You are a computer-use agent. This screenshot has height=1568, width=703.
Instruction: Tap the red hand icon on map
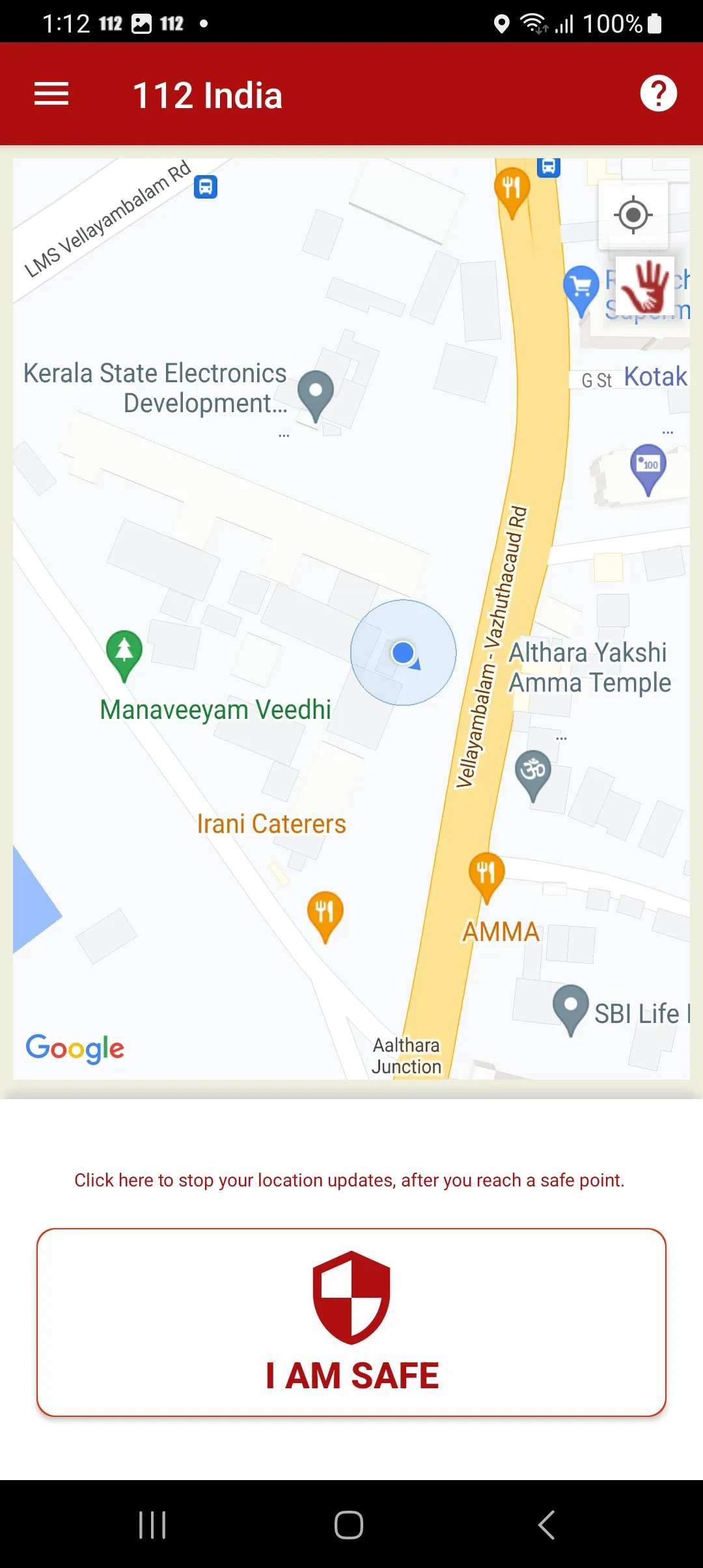[x=644, y=287]
